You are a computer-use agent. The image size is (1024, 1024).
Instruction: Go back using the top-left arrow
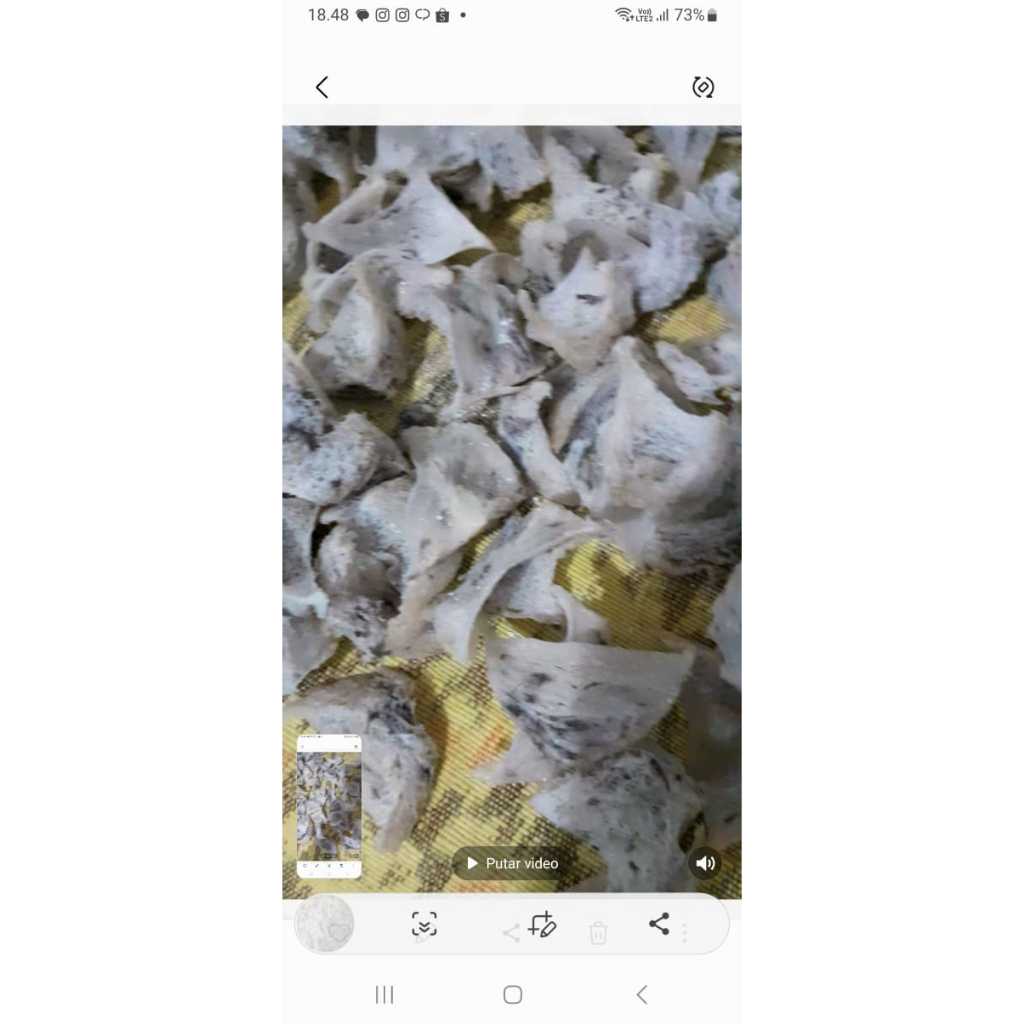pos(322,88)
